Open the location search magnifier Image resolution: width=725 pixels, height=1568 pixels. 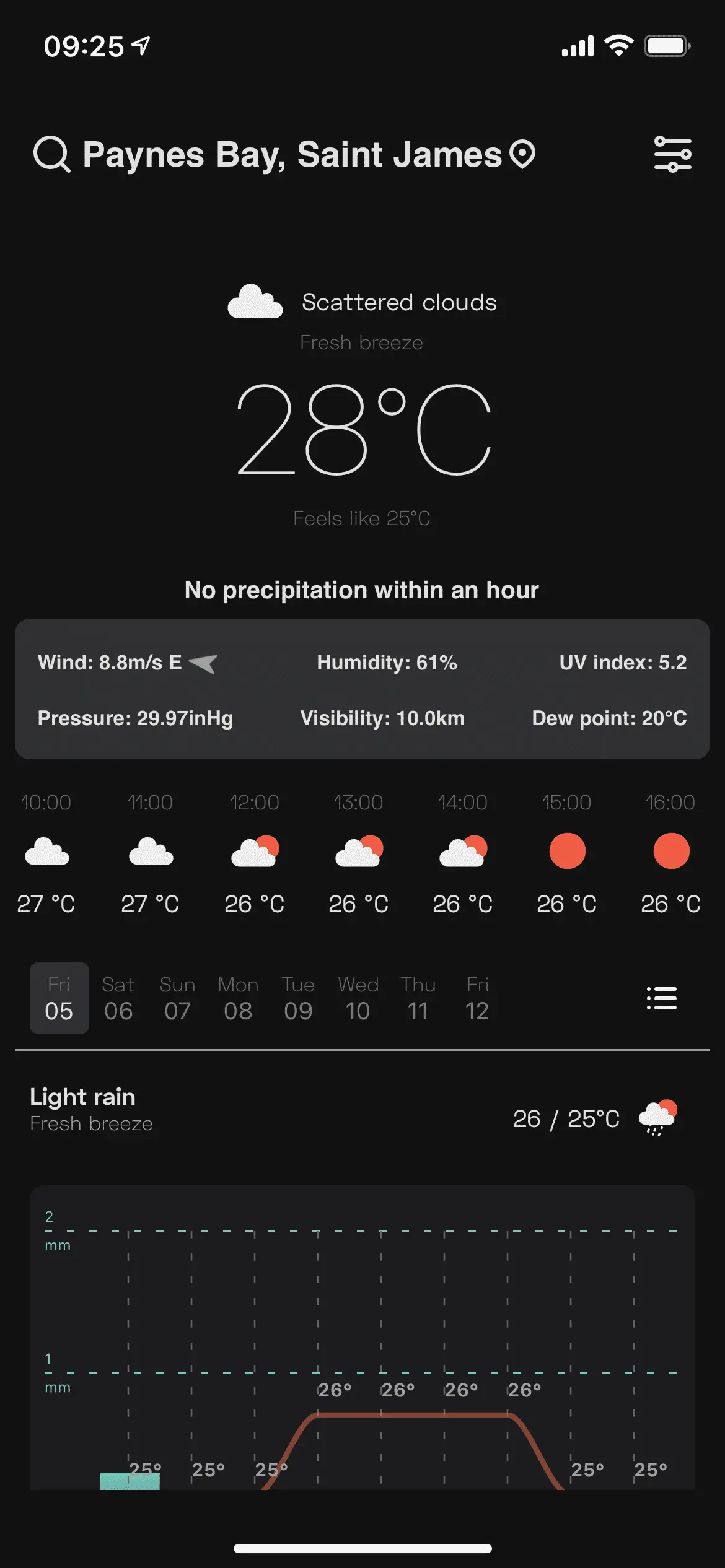tap(51, 154)
